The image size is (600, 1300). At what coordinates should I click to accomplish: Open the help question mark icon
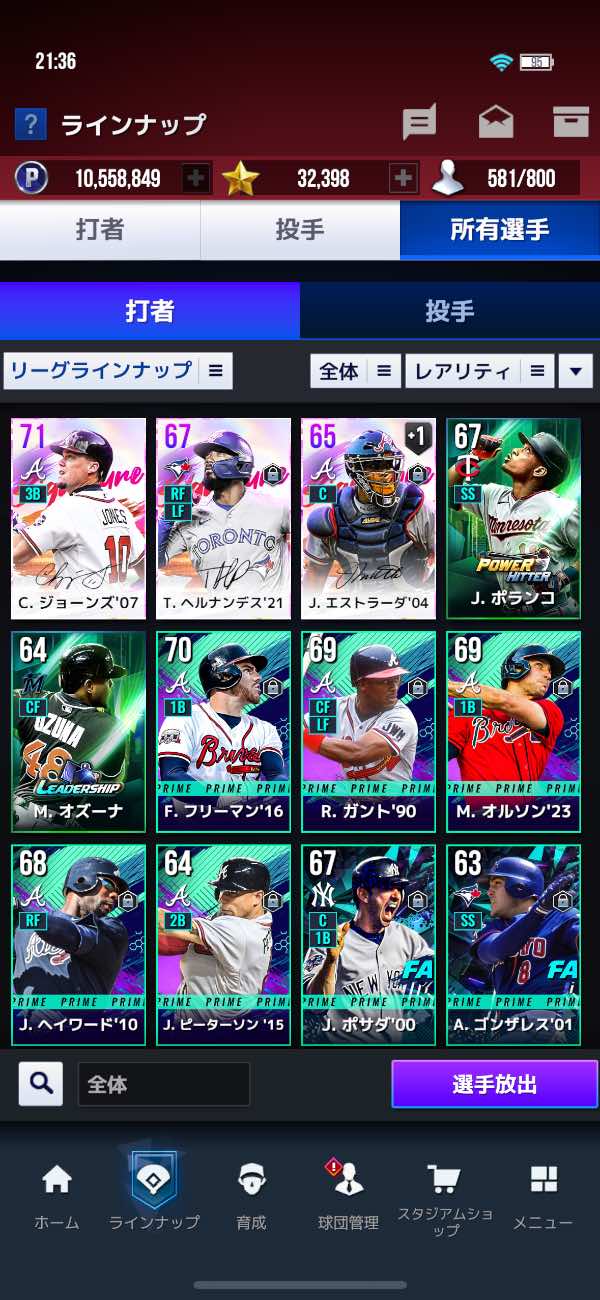click(30, 124)
